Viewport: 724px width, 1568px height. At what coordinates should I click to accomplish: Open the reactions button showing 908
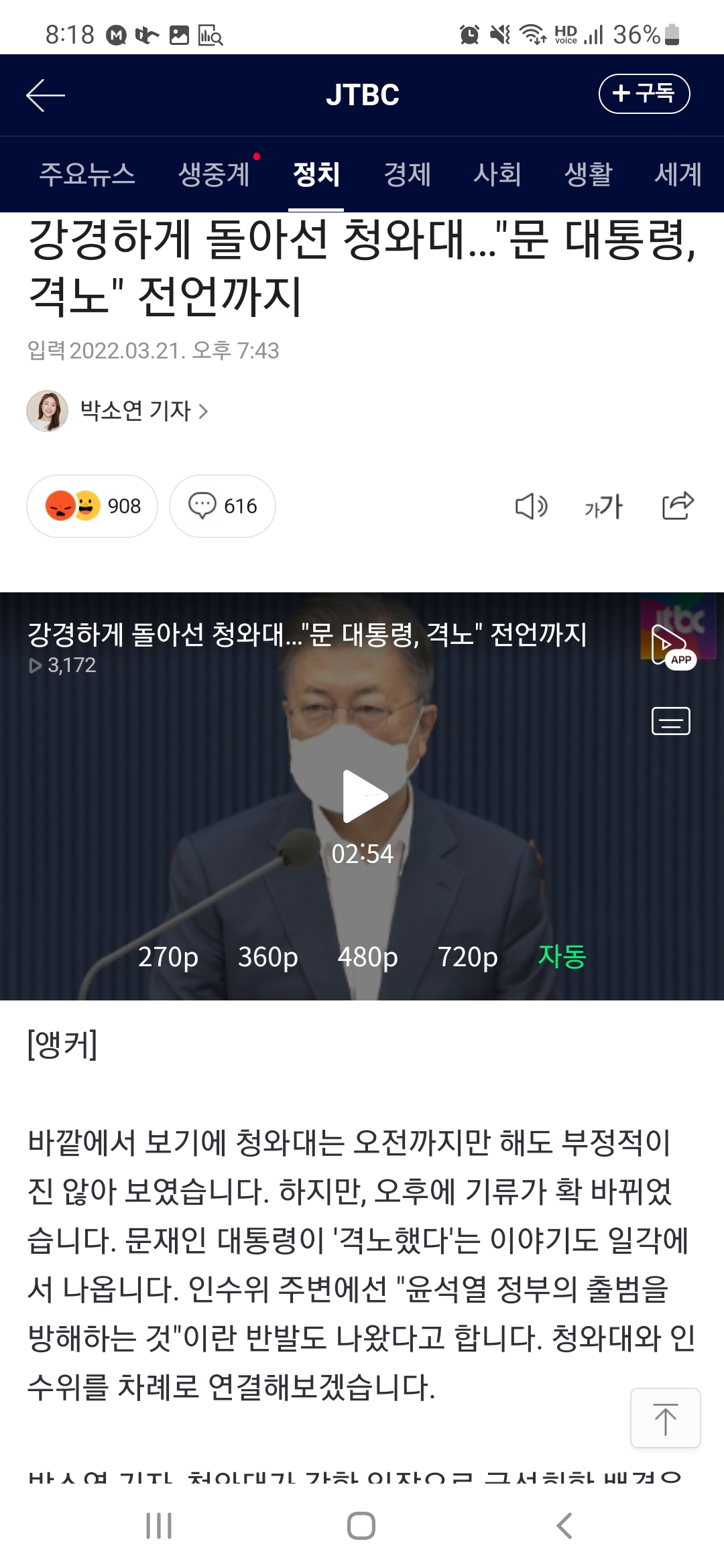[93, 506]
